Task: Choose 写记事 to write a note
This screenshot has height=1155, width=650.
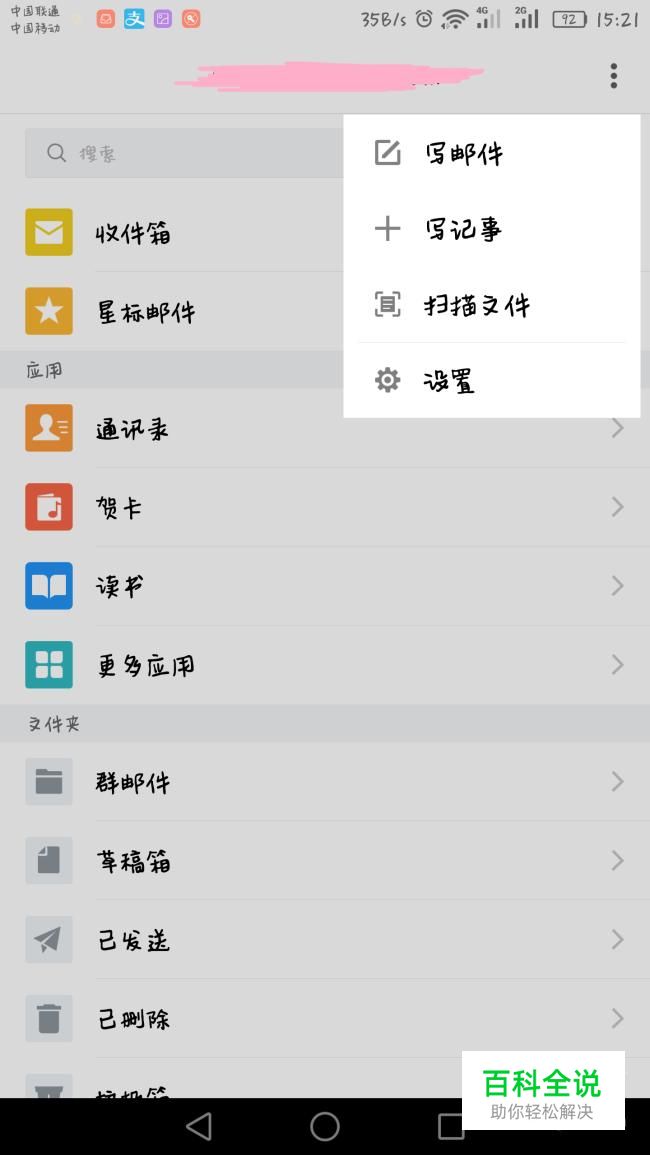Action: [x=462, y=229]
